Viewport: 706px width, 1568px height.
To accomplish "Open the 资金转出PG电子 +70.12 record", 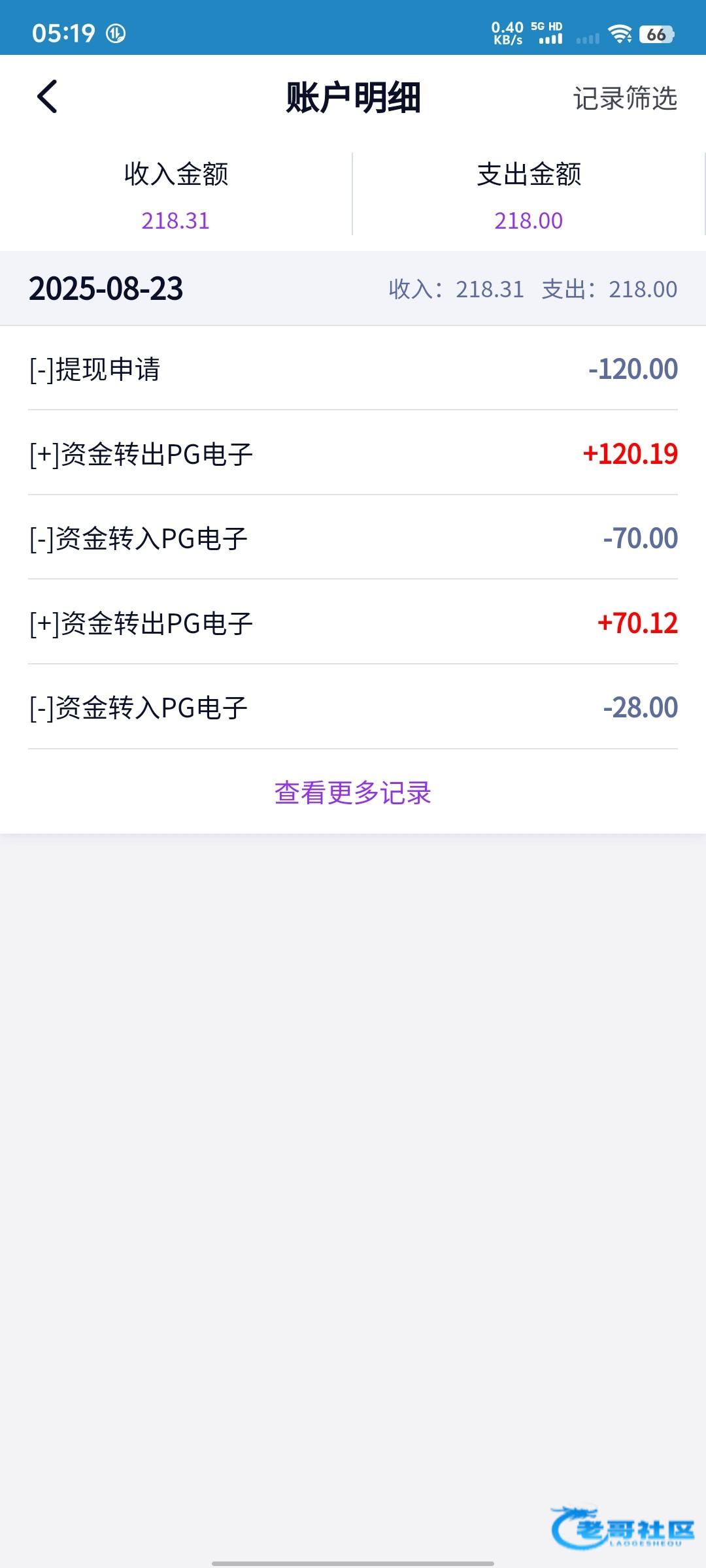I will coord(353,622).
